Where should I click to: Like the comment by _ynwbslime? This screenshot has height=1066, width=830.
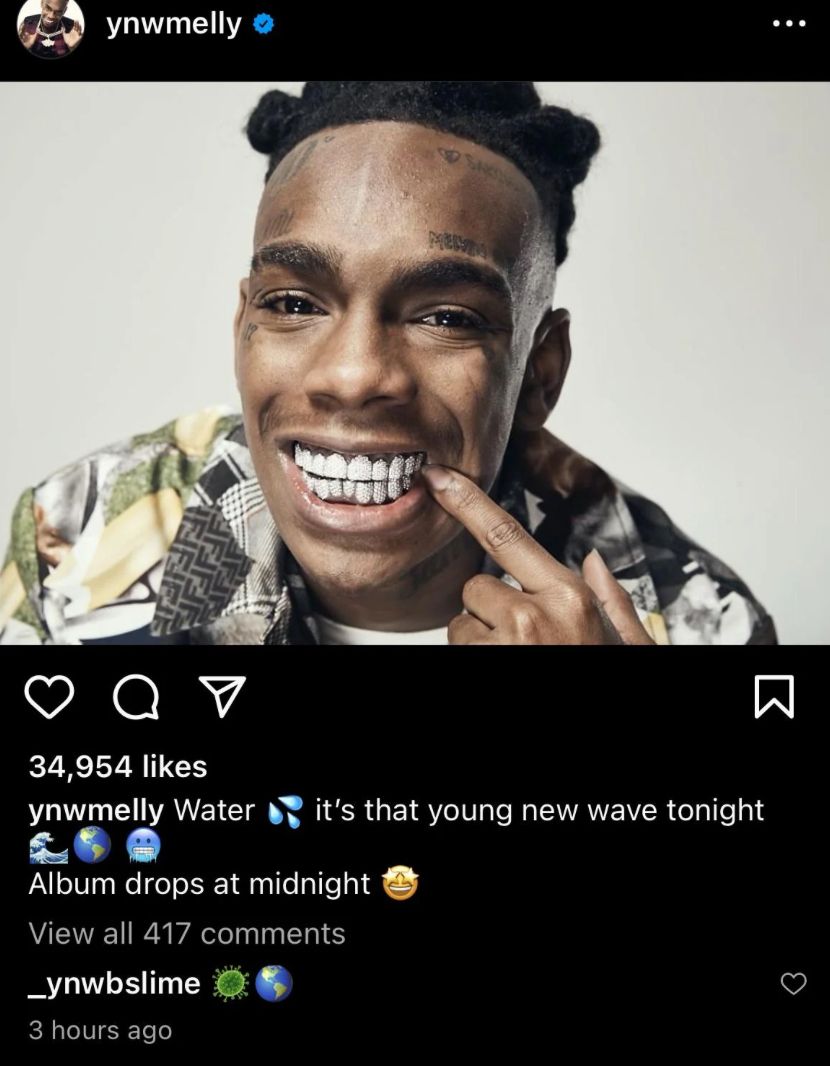(x=793, y=984)
